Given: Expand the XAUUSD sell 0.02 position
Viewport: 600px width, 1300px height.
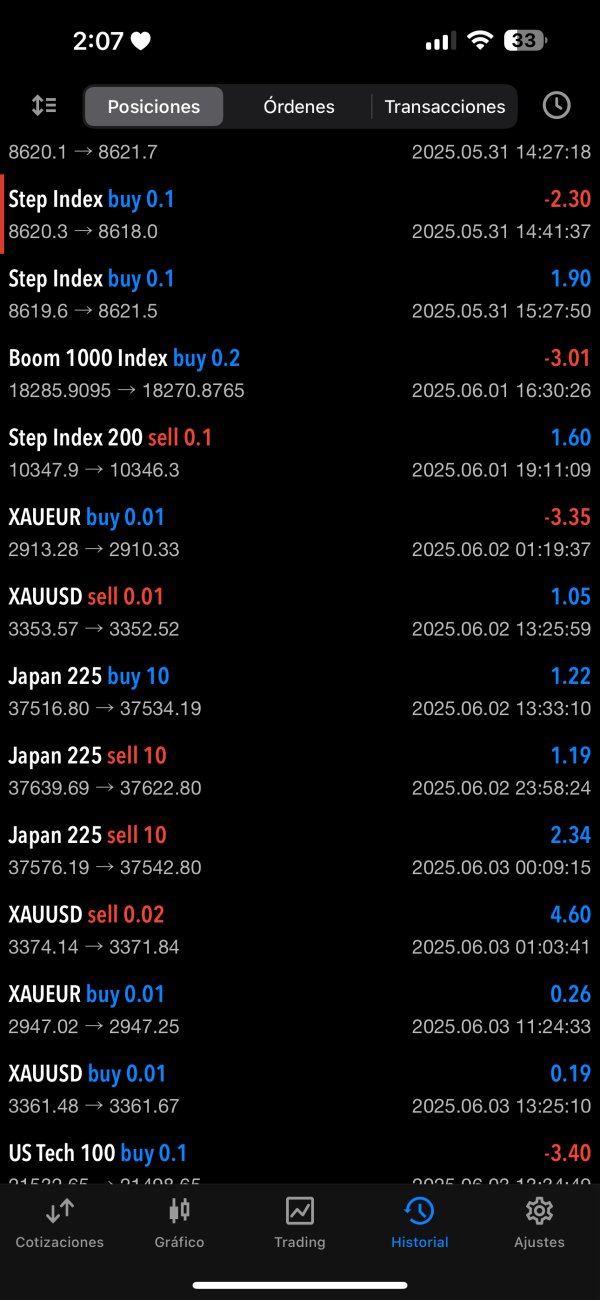Looking at the screenshot, I should point(300,930).
